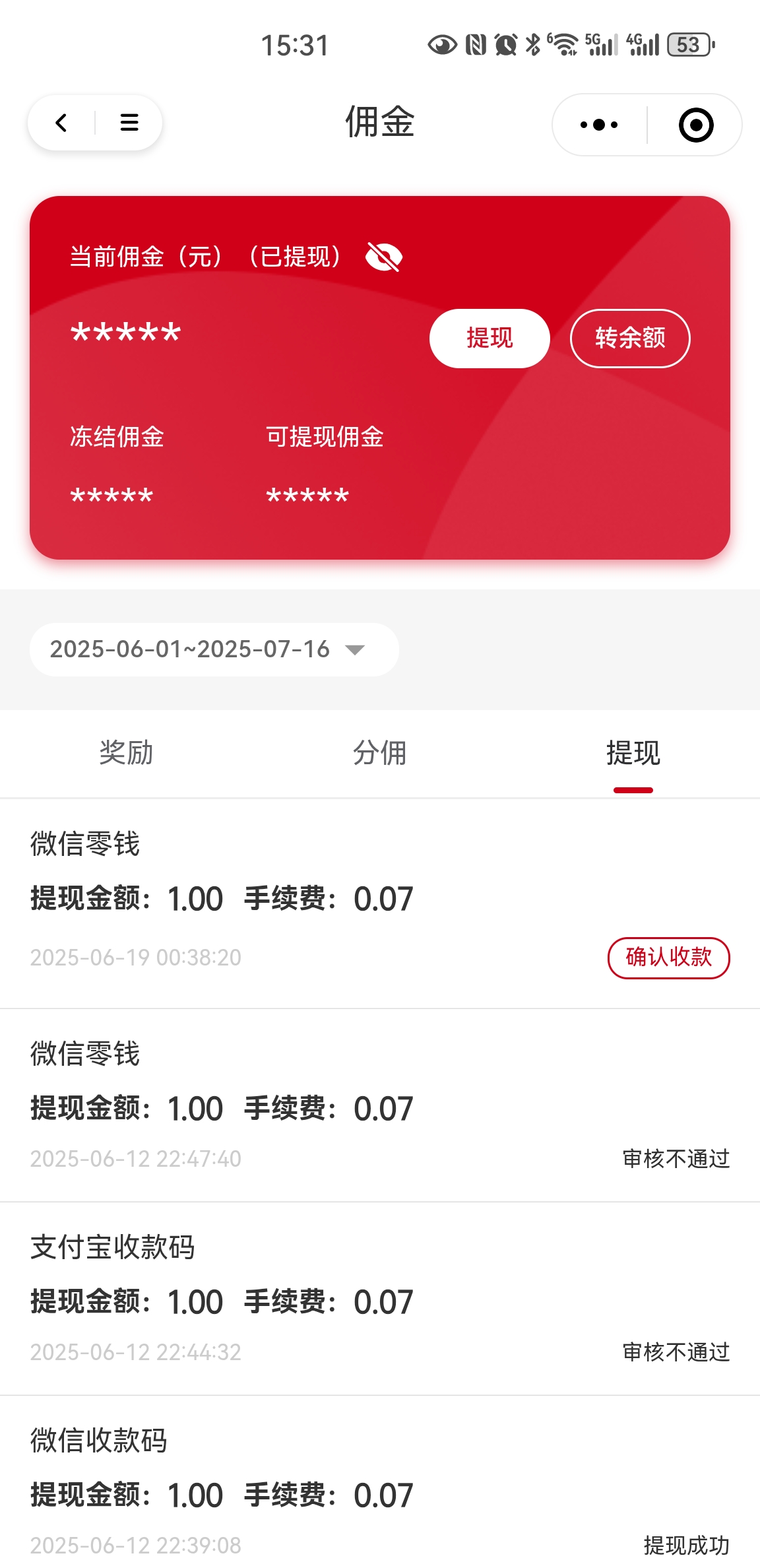
Task: Switch to the 奖励 tab
Action: click(x=125, y=754)
